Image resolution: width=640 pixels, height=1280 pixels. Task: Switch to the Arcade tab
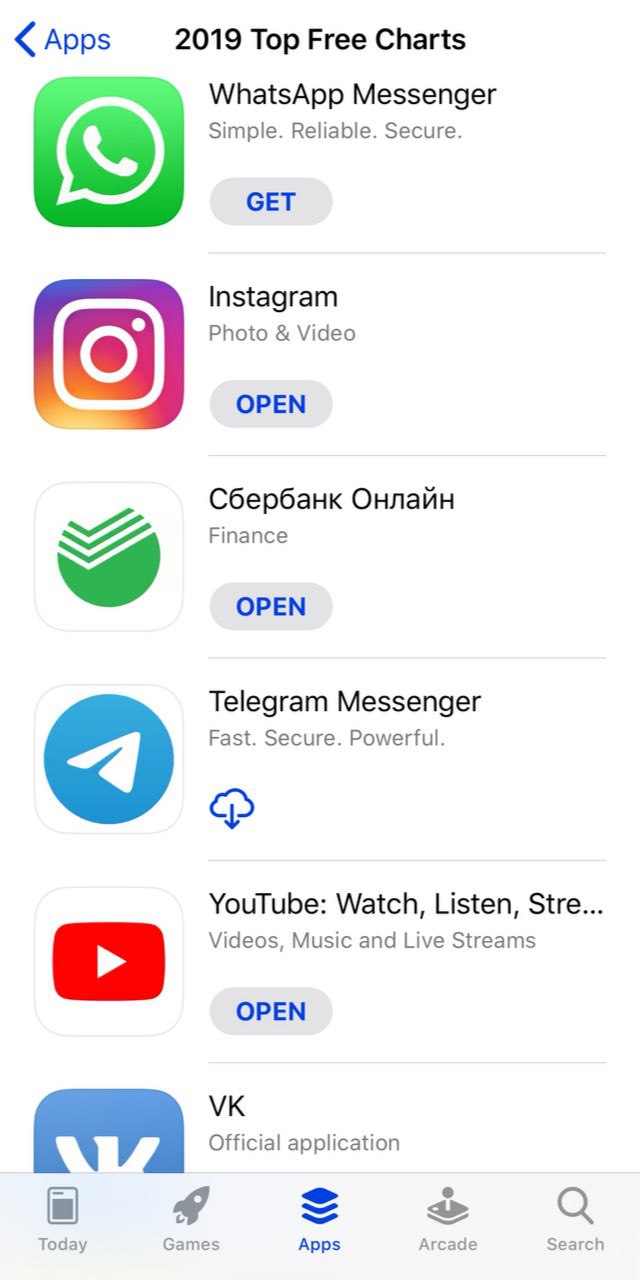pos(447,1220)
